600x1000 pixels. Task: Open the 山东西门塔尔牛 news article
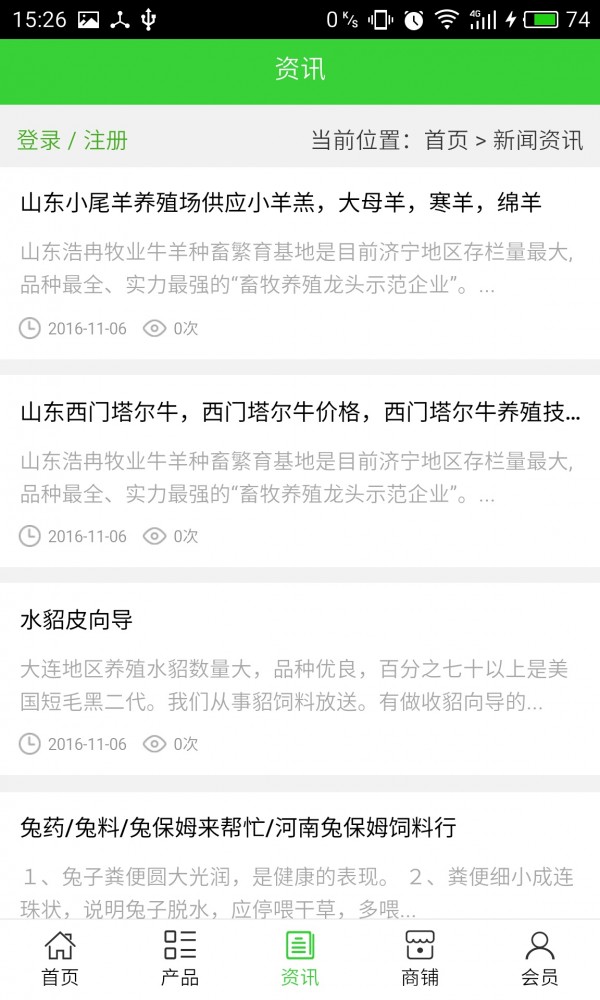coord(300,412)
